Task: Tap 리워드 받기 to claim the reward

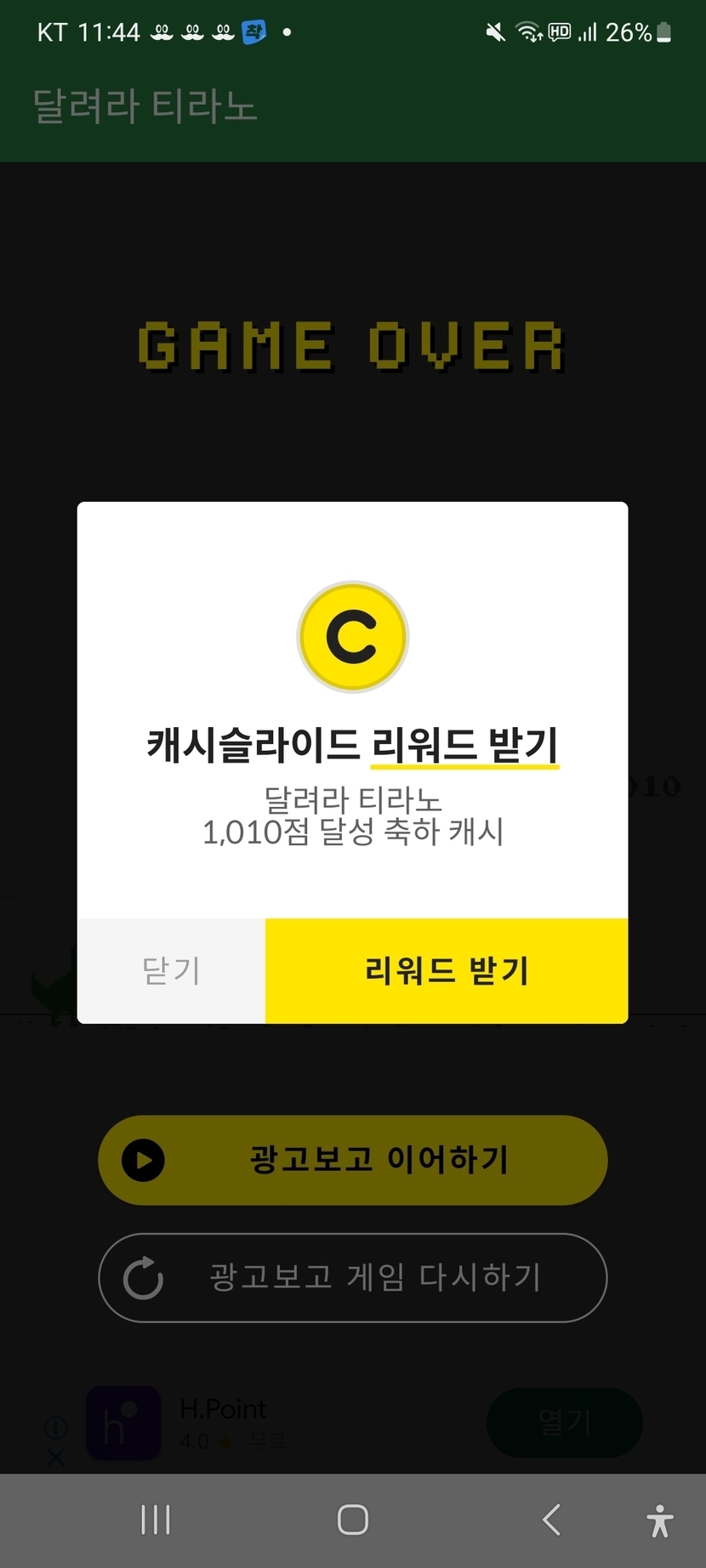Action: click(x=447, y=970)
